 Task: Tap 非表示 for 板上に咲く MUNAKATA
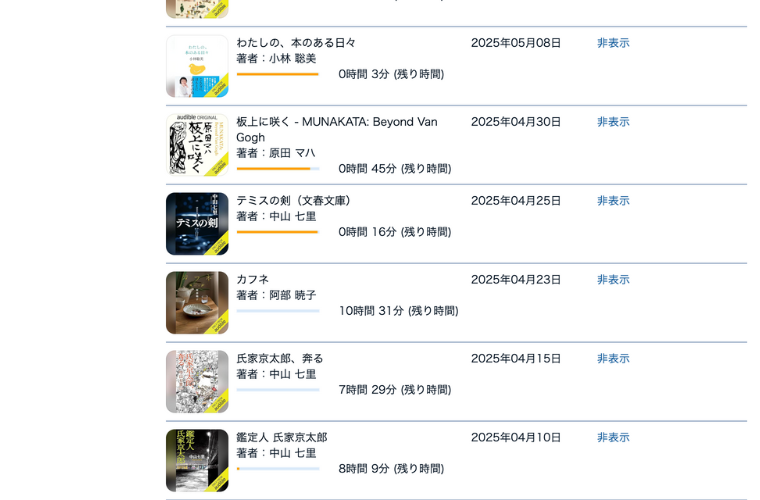pyautogui.click(x=613, y=122)
